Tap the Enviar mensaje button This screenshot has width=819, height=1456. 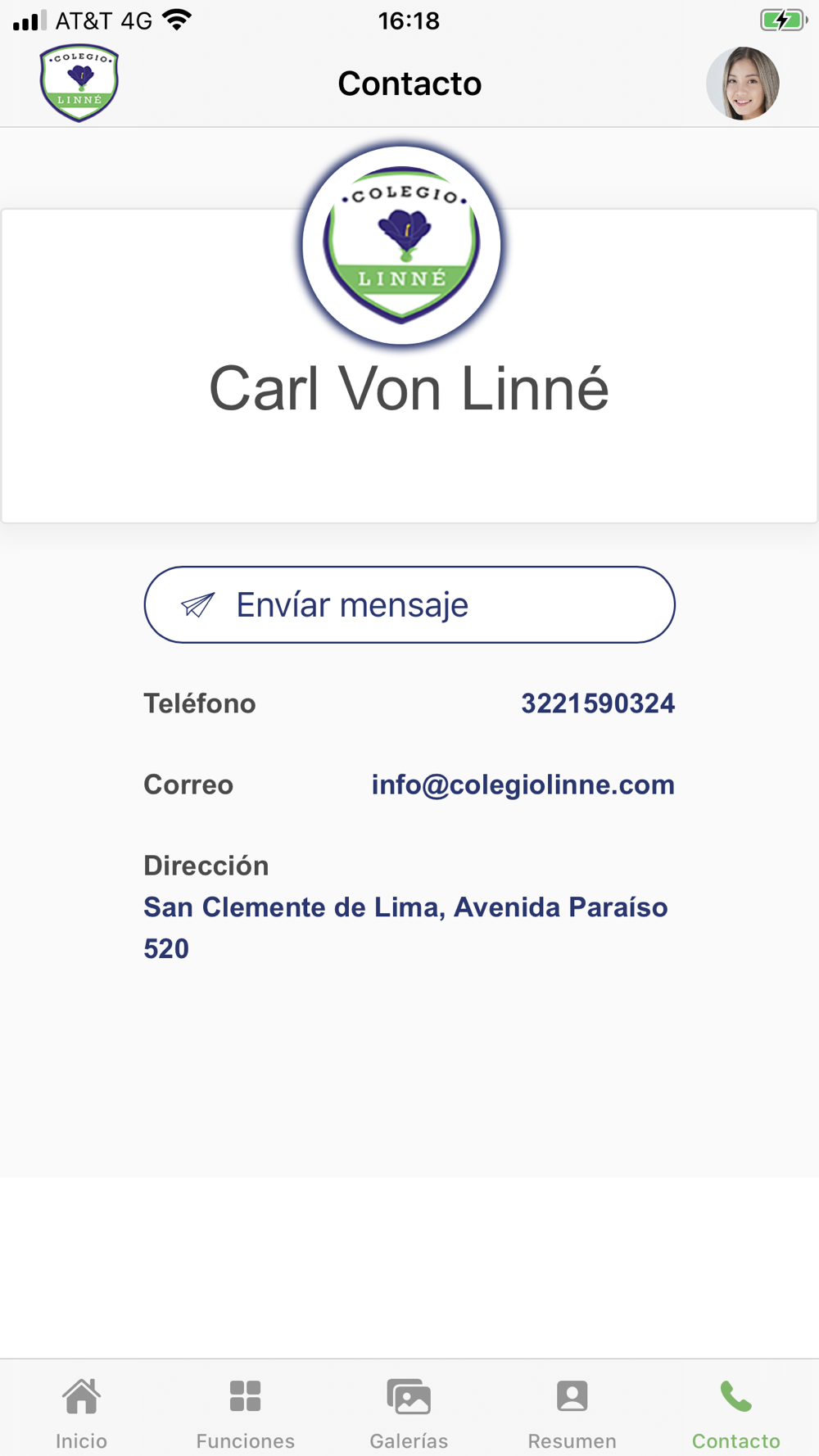click(409, 604)
